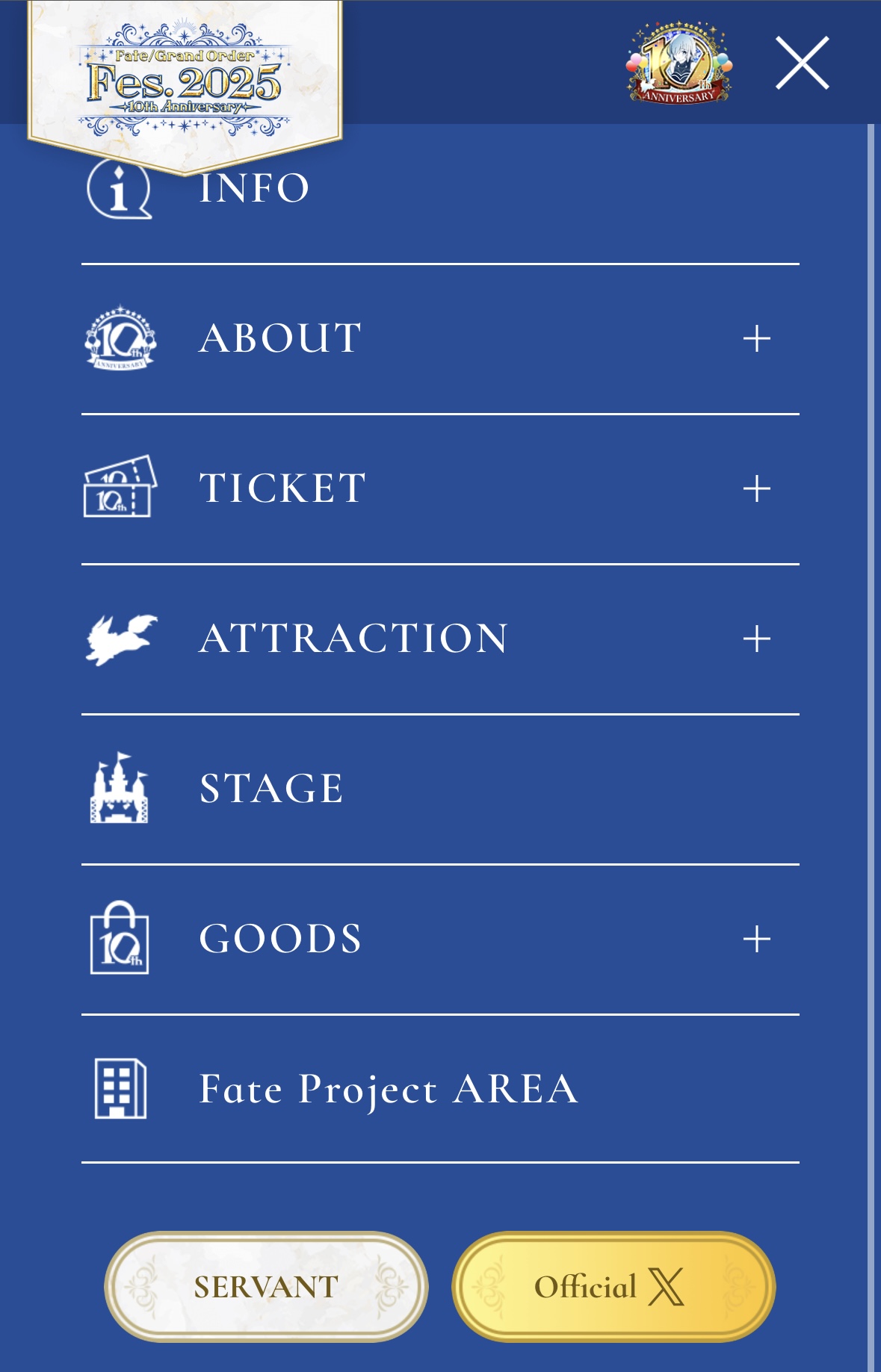This screenshot has height=1372, width=881.
Task: Go to the STAGE page
Action: (271, 789)
